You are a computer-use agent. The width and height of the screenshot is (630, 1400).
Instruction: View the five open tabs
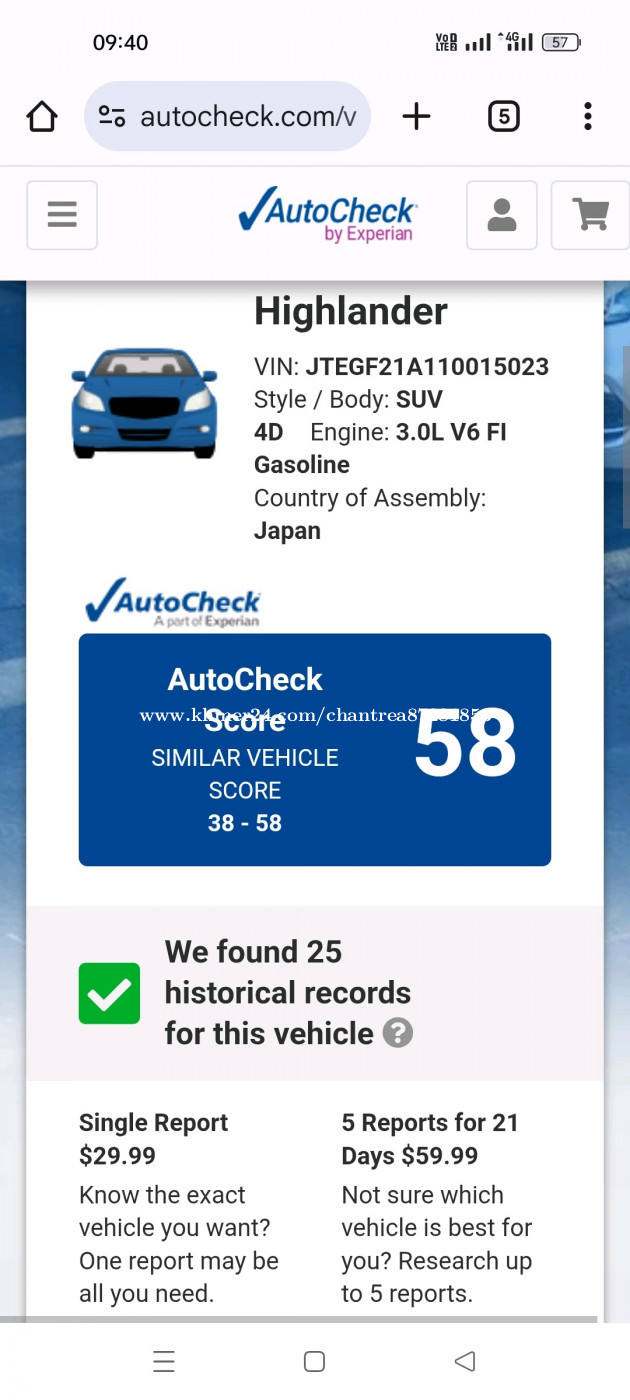503,117
